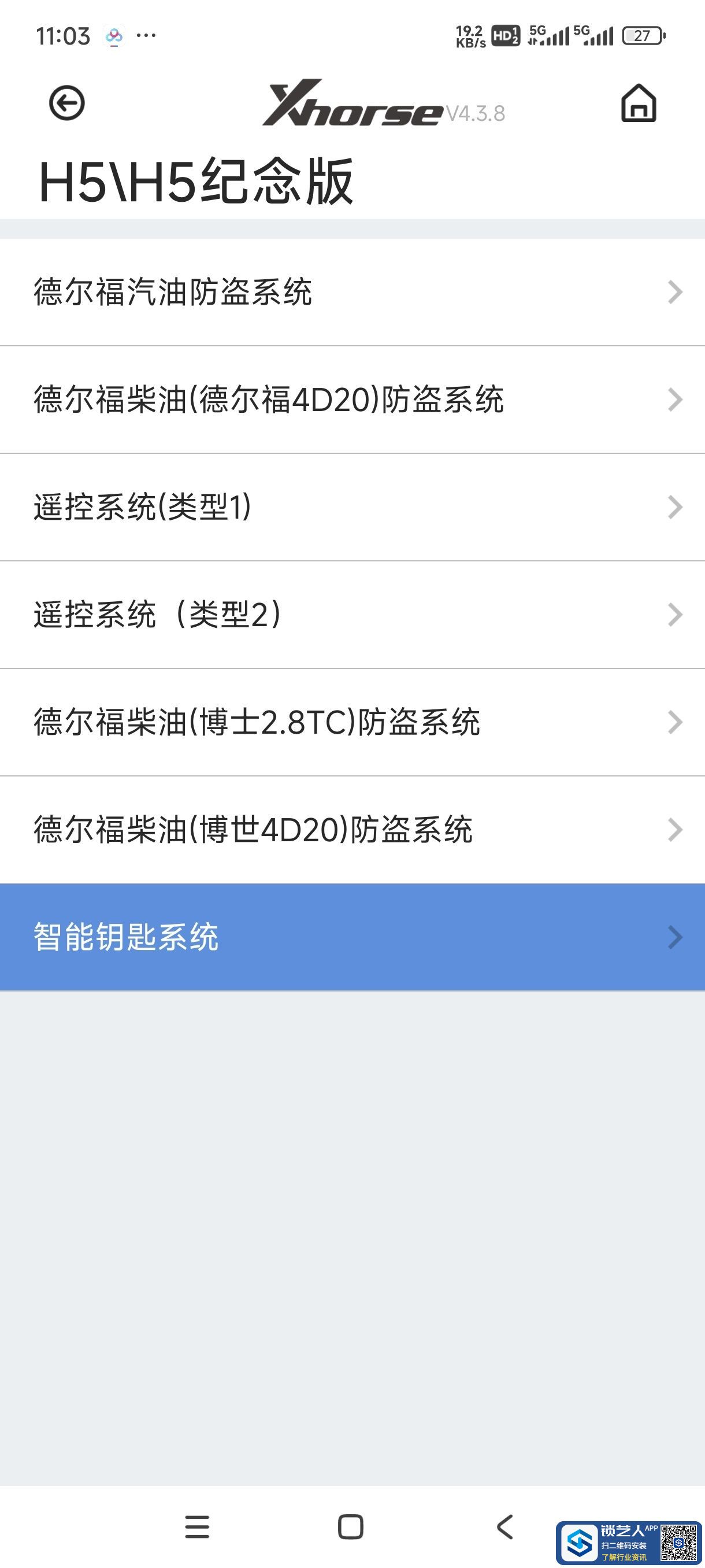
Task: Open the home icon in the header
Action: pos(638,103)
